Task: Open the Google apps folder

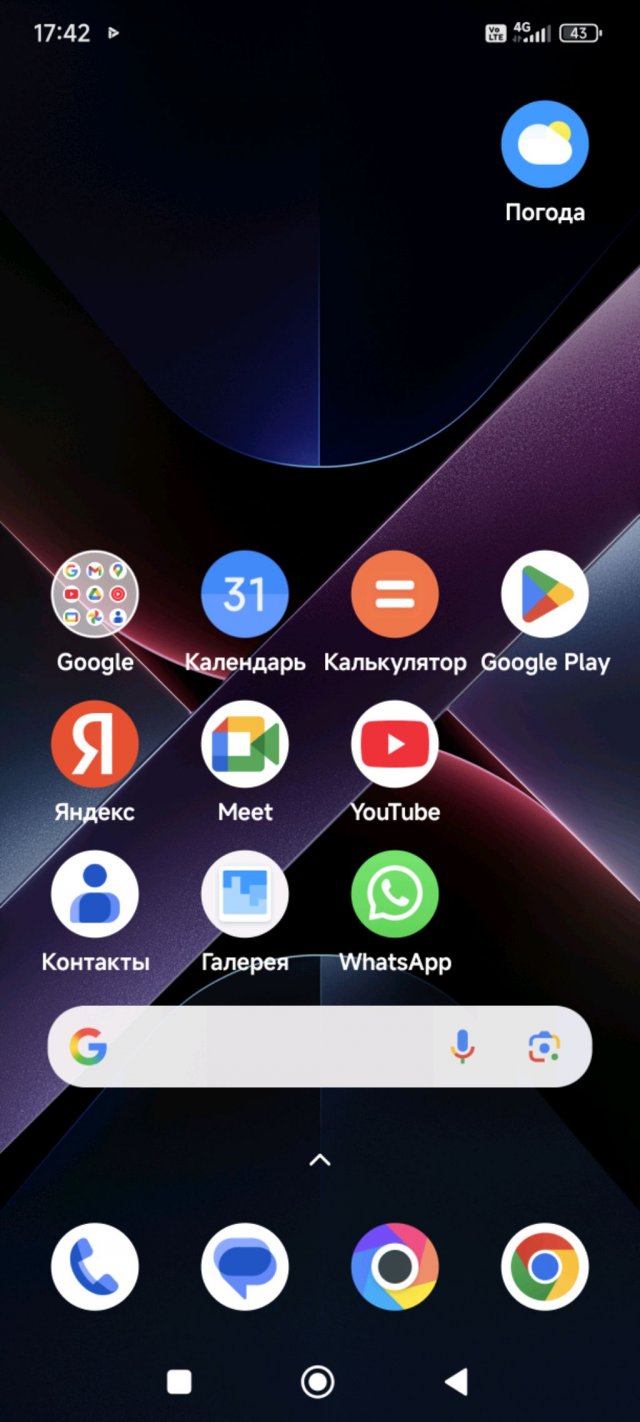Action: click(x=95, y=594)
